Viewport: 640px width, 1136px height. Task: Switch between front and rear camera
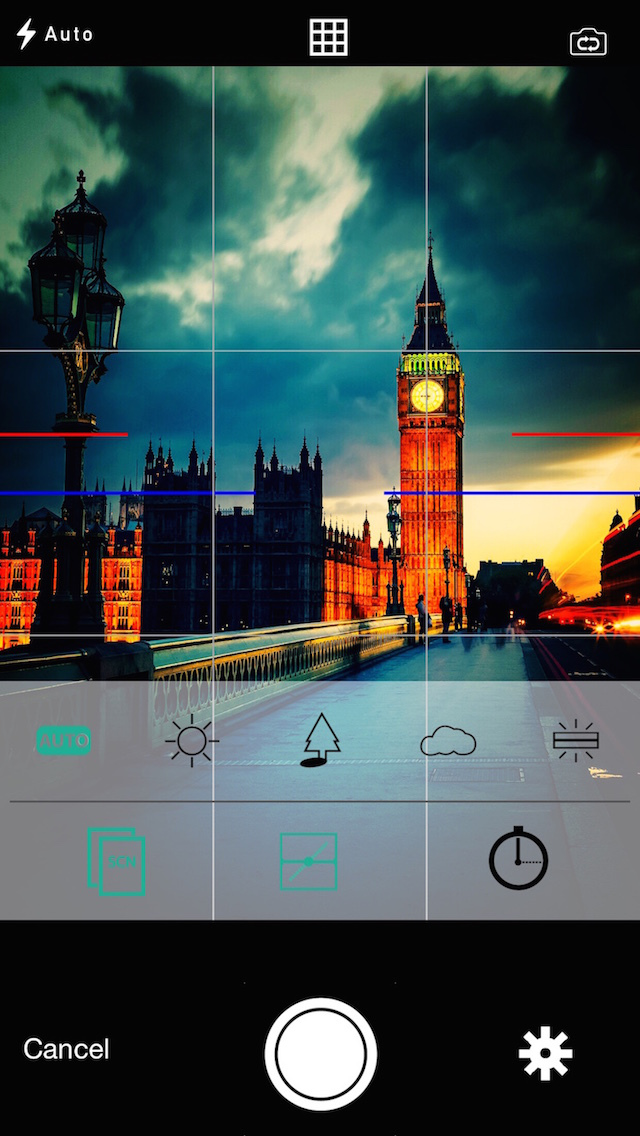point(588,42)
